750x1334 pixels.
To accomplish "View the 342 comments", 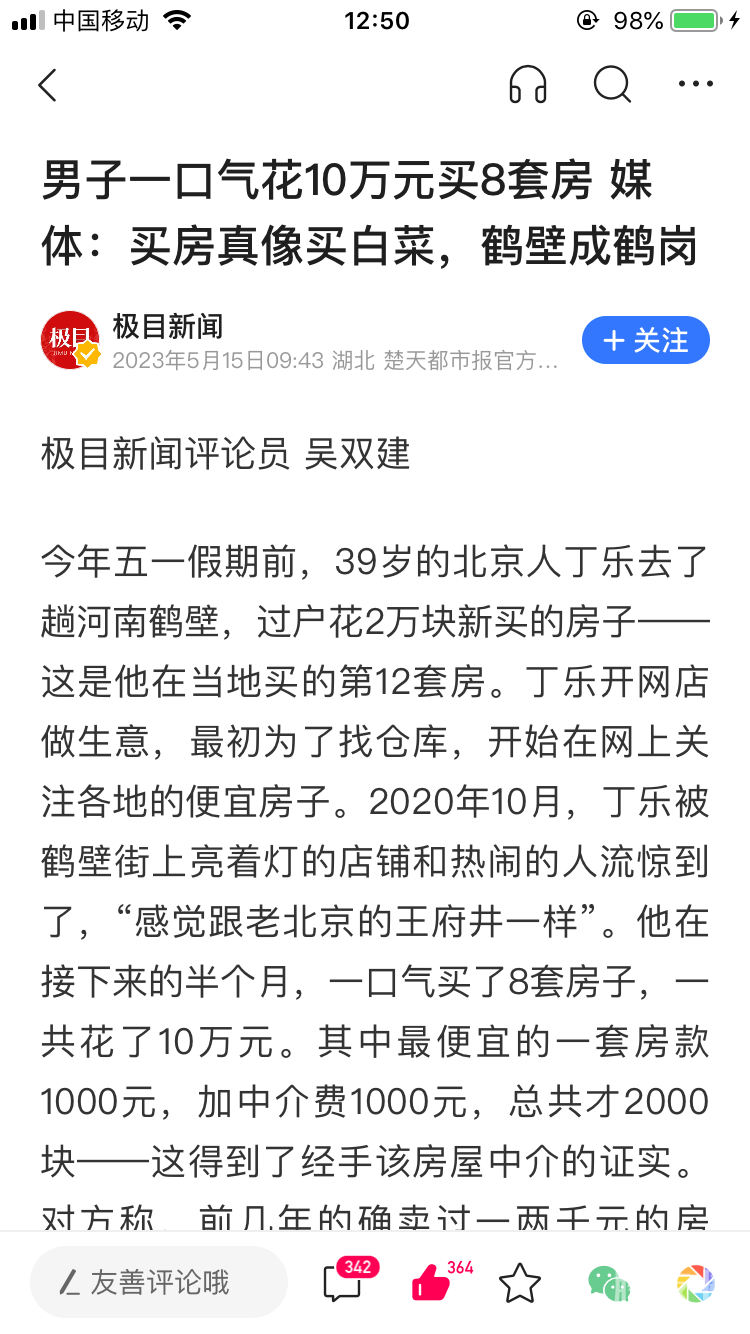I will coord(343,1282).
